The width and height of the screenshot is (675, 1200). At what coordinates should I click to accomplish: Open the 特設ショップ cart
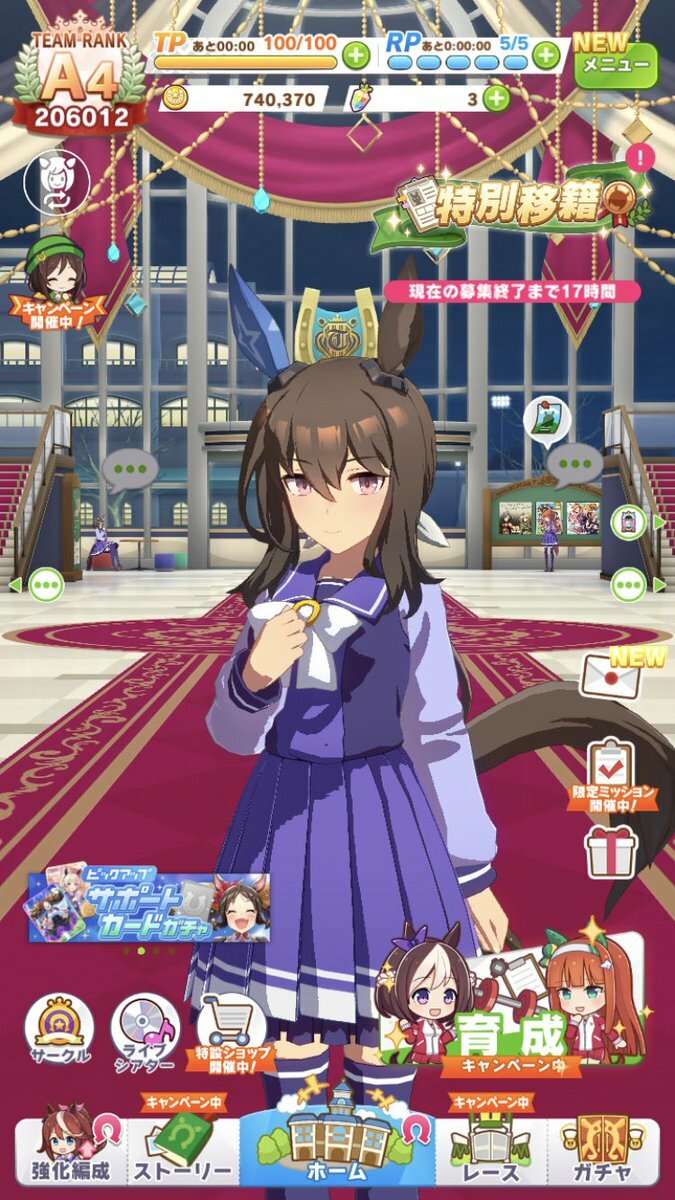pyautogui.click(x=231, y=1032)
